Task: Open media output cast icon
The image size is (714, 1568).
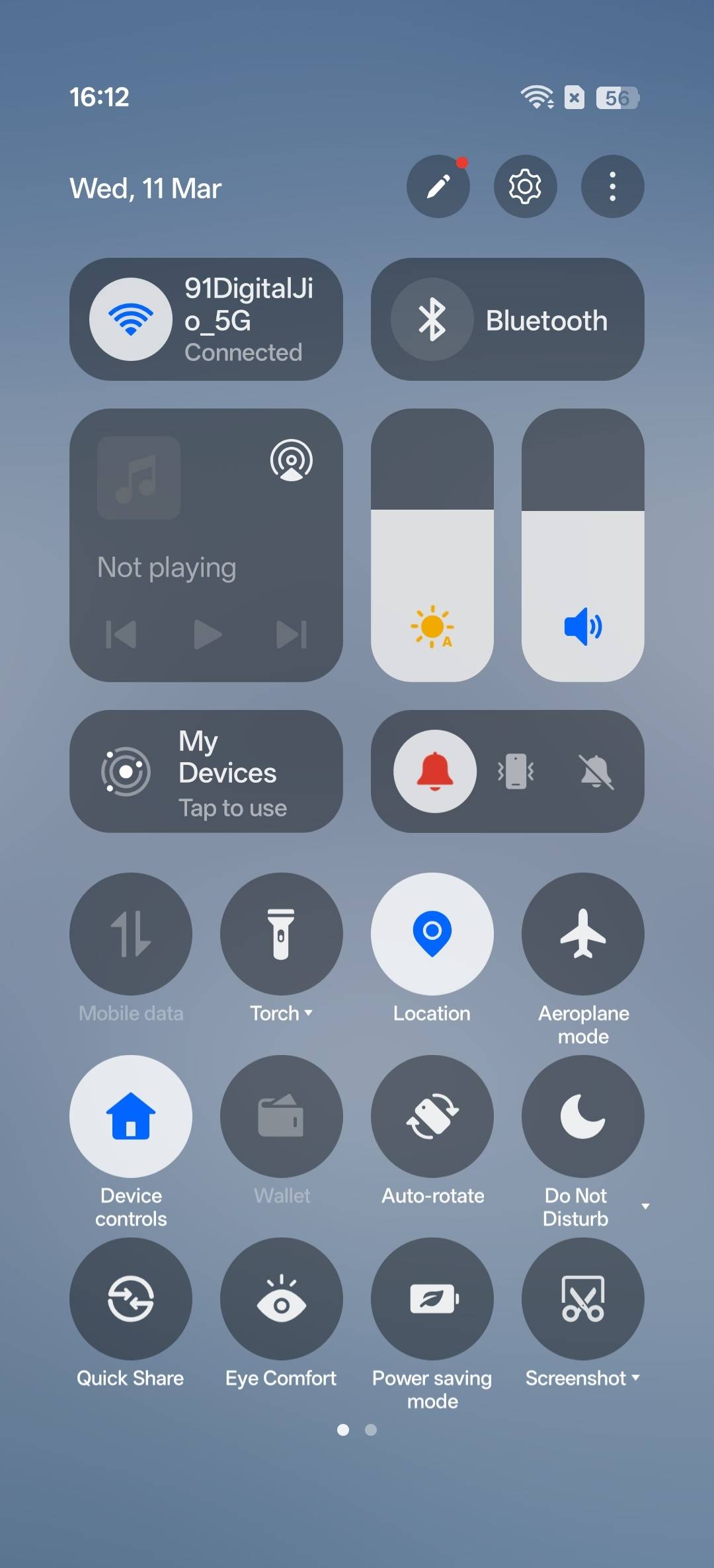Action: 292,460
